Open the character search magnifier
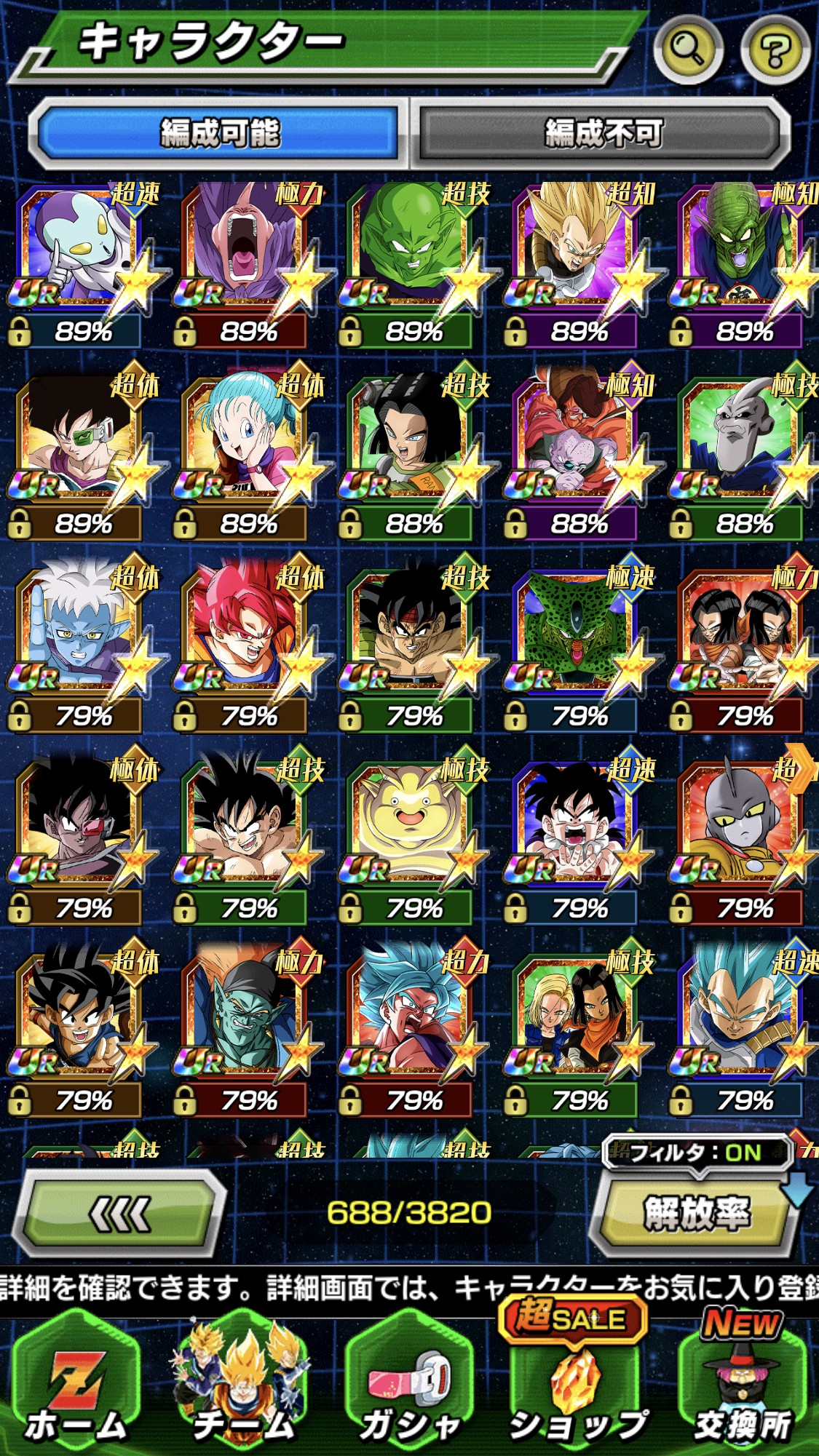 pos(688,48)
